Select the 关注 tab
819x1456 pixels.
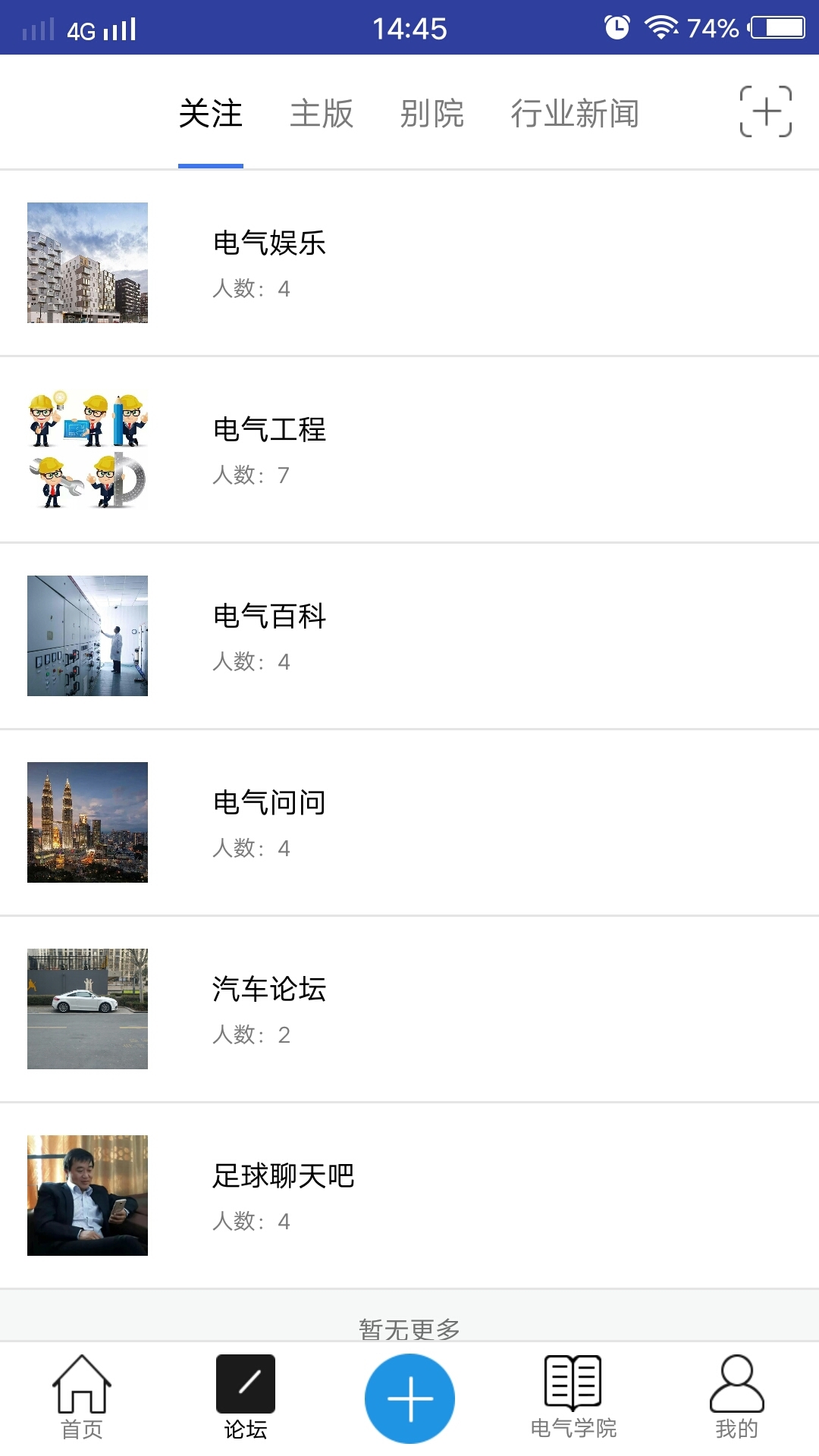click(211, 114)
